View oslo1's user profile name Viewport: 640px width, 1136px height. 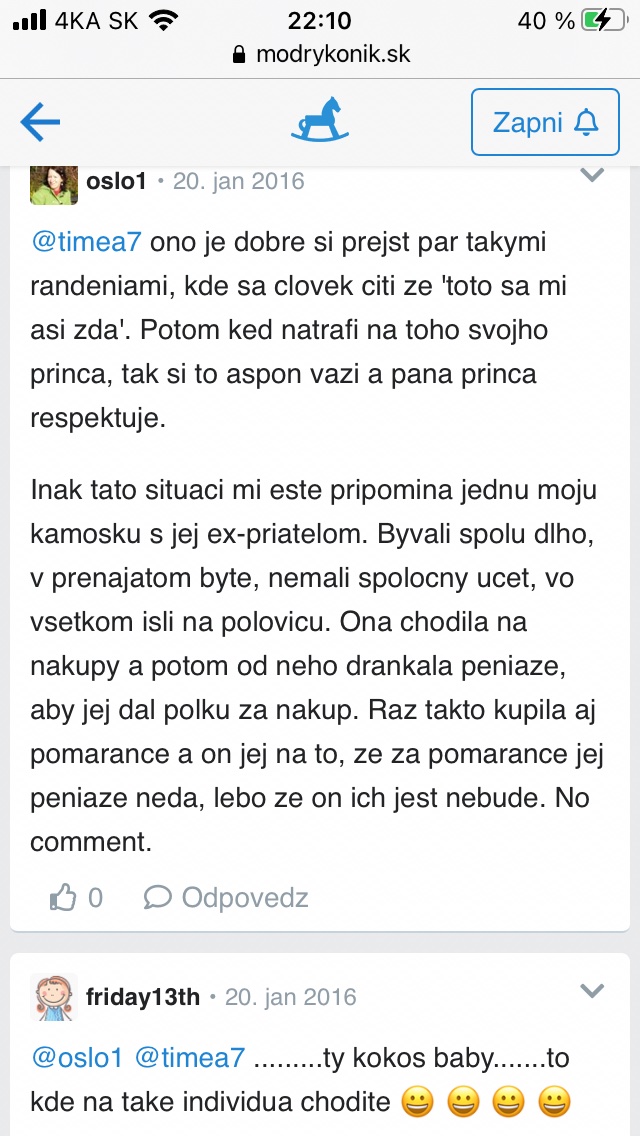click(x=117, y=181)
